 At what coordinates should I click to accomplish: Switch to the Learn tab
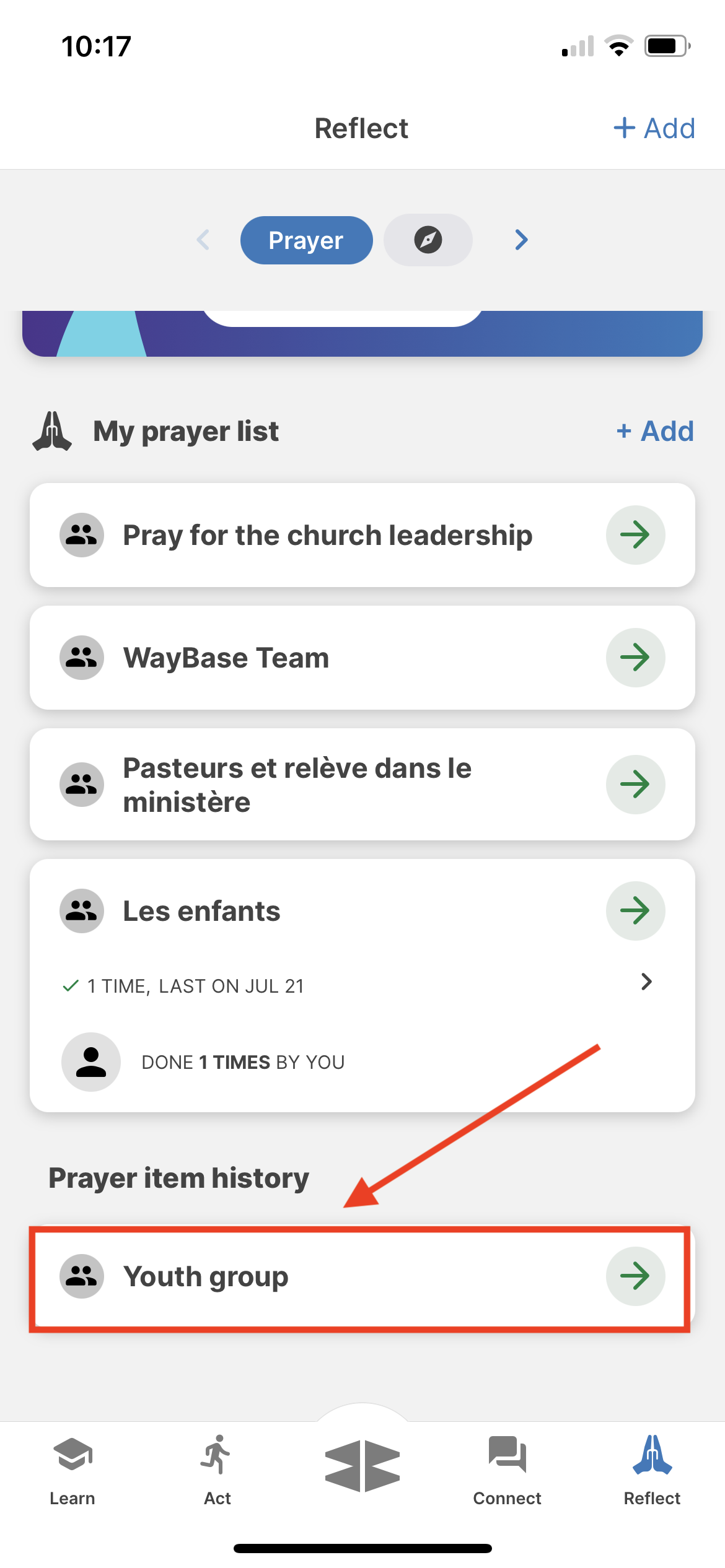coord(72,1471)
